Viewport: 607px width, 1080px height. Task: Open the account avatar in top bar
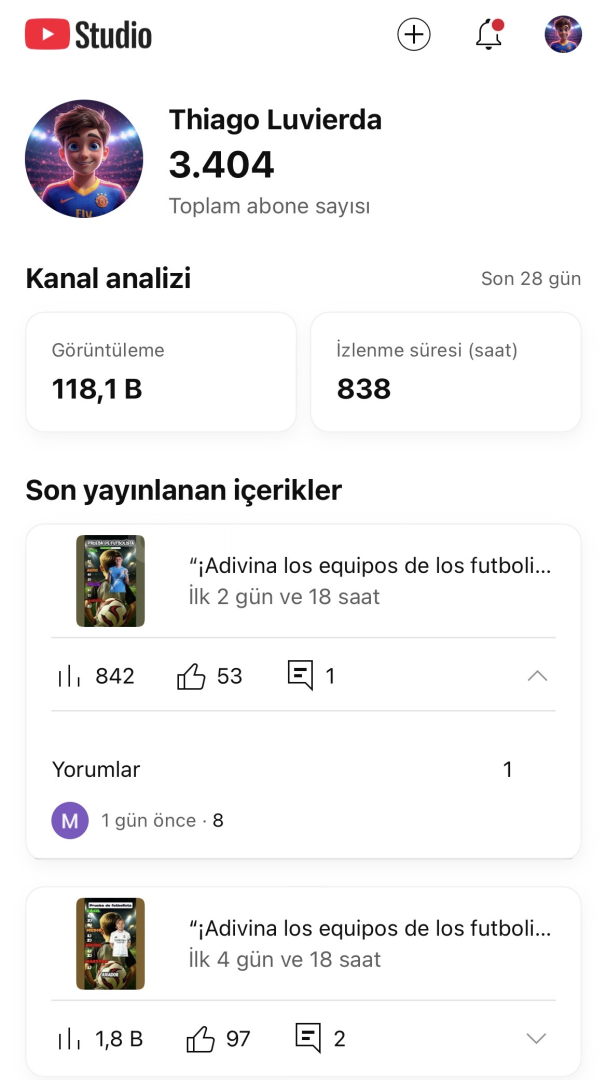pos(563,35)
